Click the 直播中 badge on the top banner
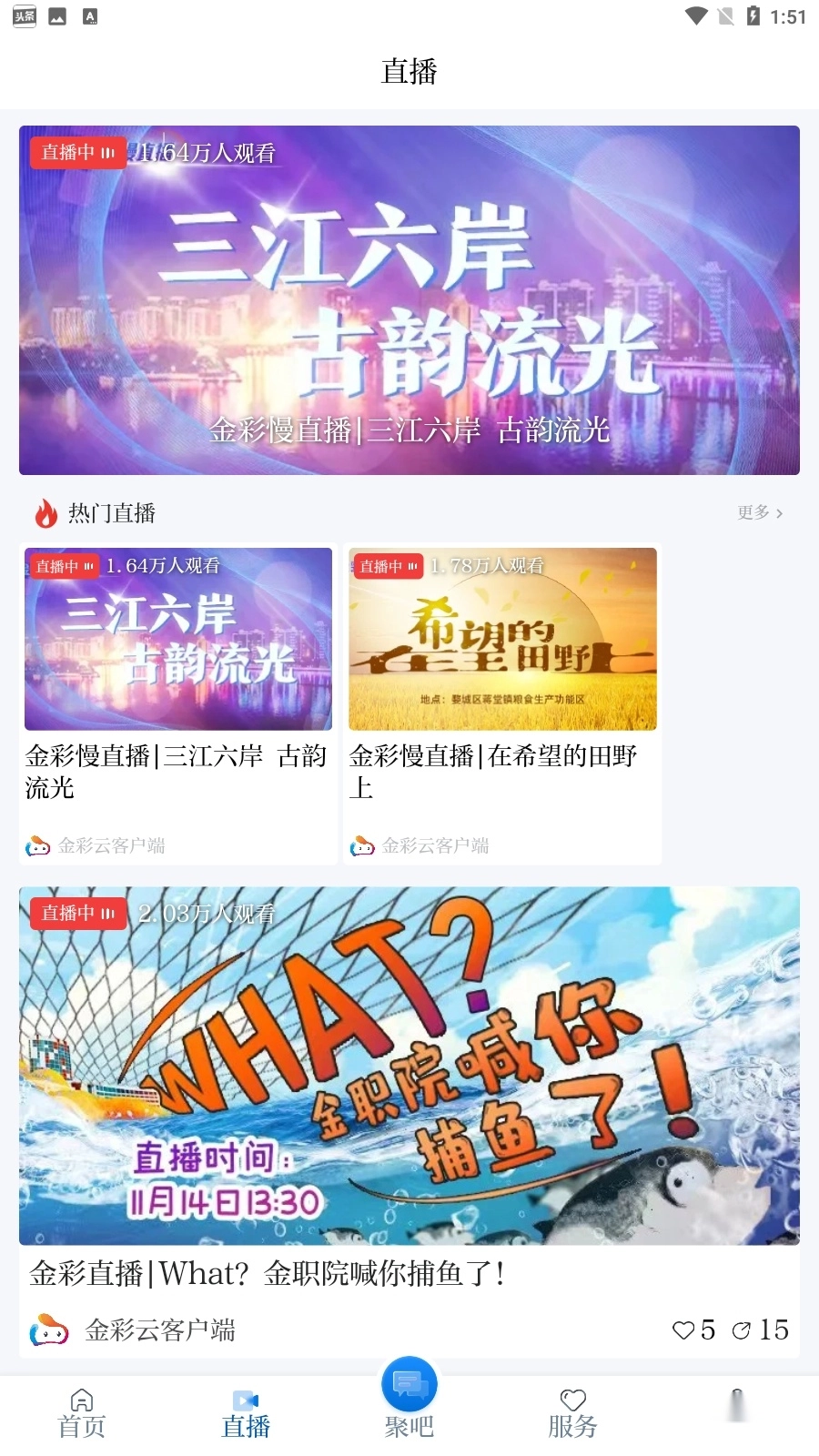 [77, 153]
